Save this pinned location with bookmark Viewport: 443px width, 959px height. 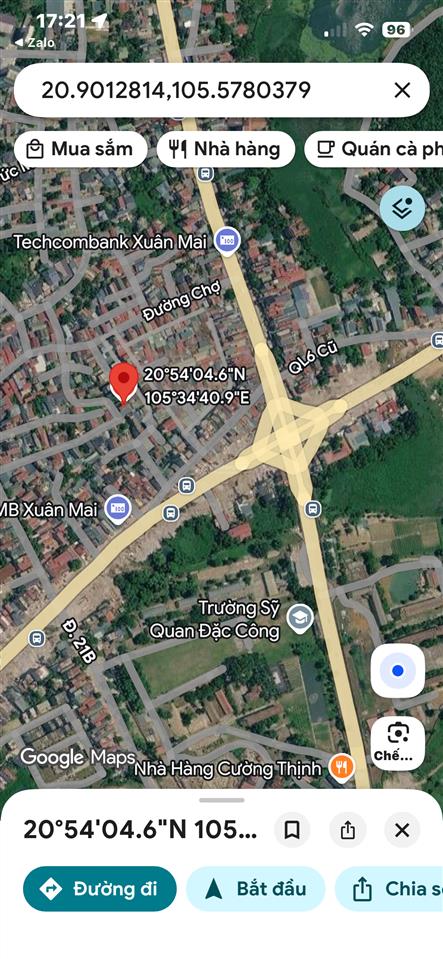[x=292, y=830]
